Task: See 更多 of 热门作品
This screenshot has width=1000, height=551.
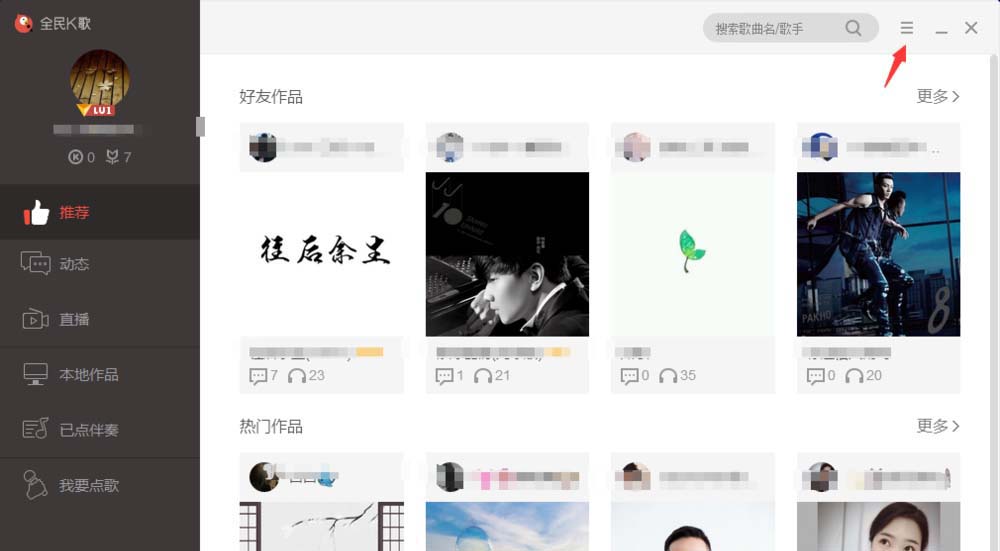Action: (938, 426)
